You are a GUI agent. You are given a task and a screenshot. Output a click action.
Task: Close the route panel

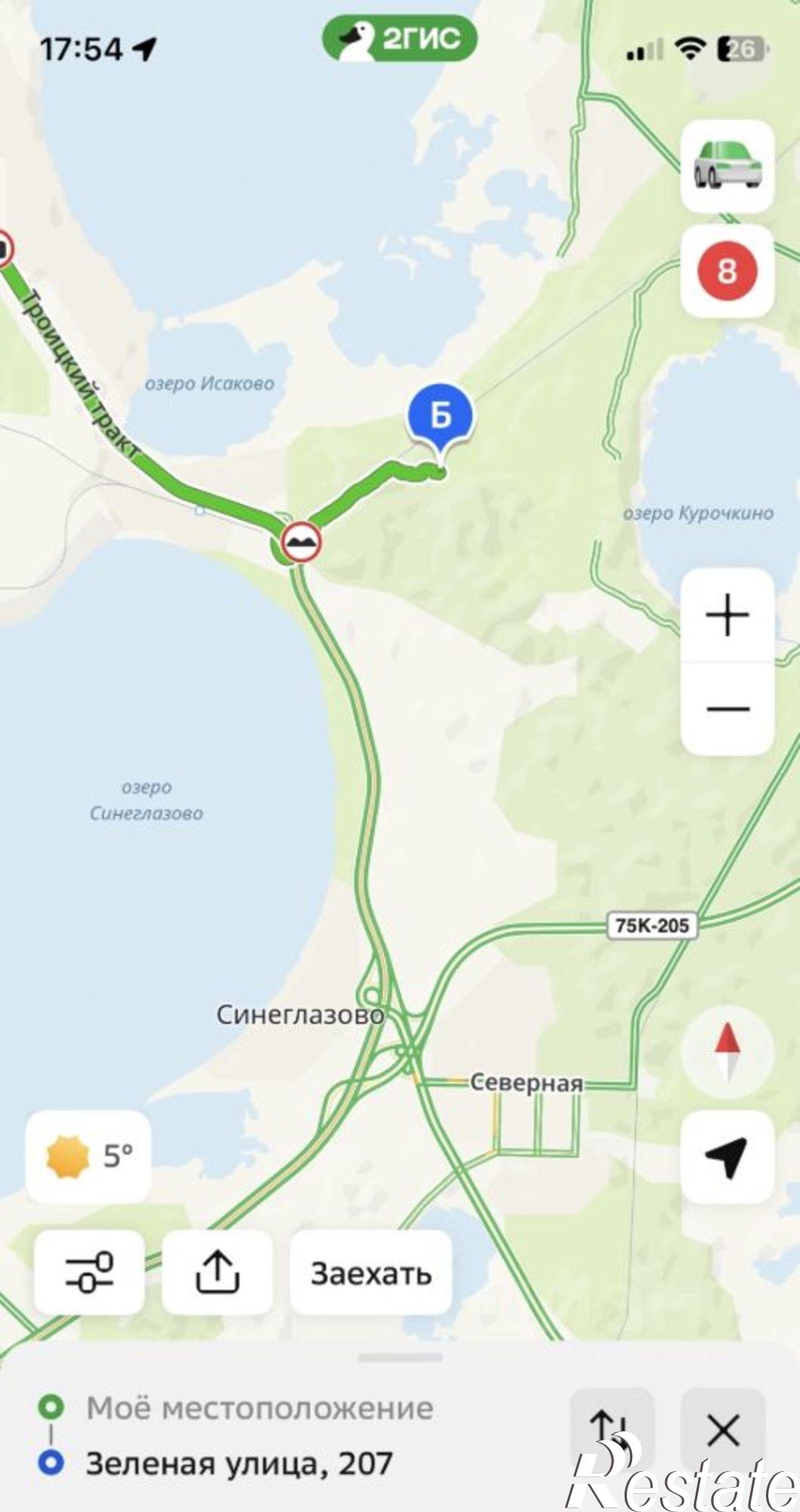pyautogui.click(x=723, y=1430)
